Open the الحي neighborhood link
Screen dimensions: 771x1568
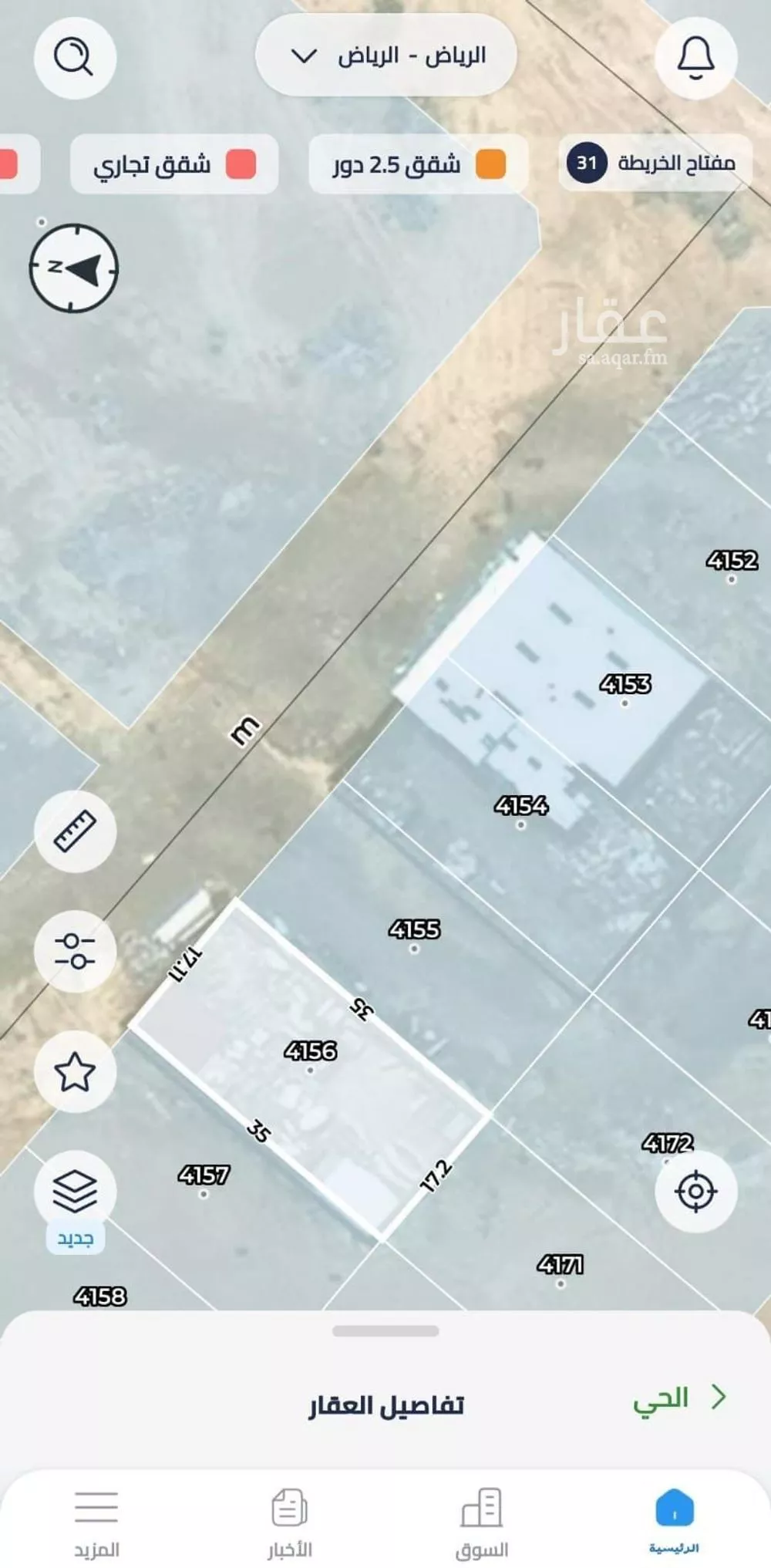[678, 1398]
